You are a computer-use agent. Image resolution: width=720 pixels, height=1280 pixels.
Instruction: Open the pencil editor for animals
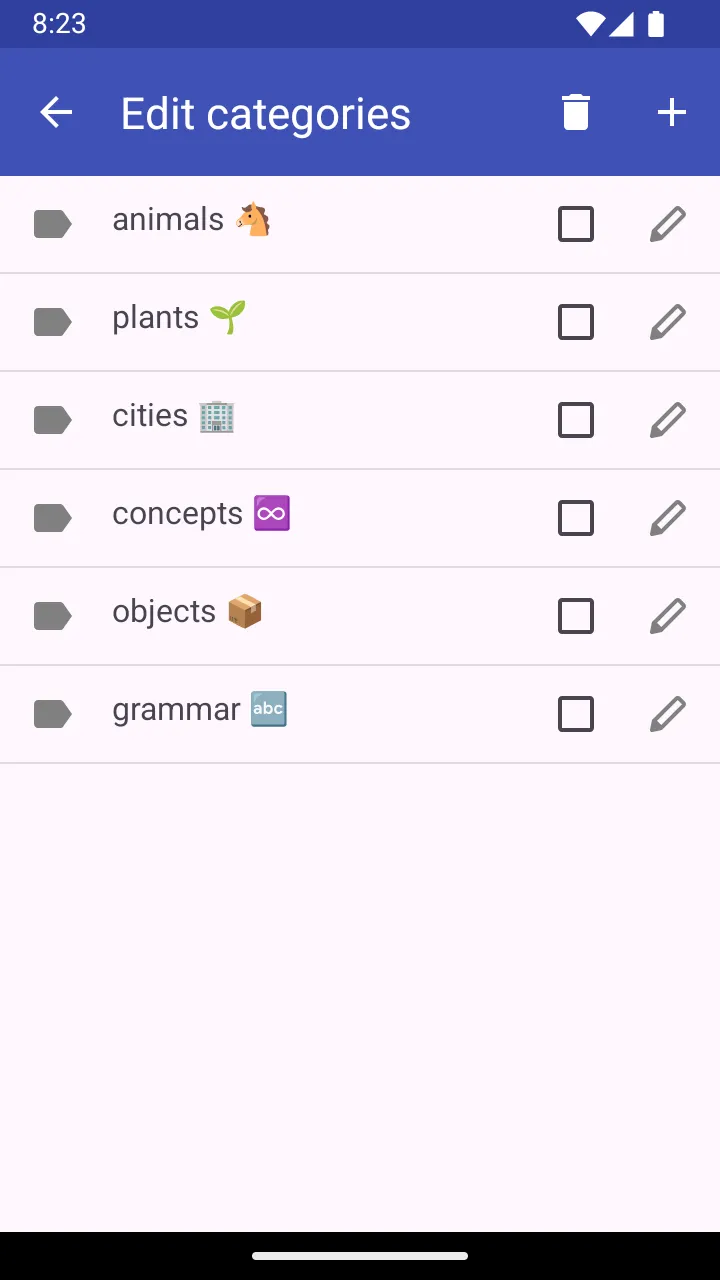pyautogui.click(x=668, y=223)
